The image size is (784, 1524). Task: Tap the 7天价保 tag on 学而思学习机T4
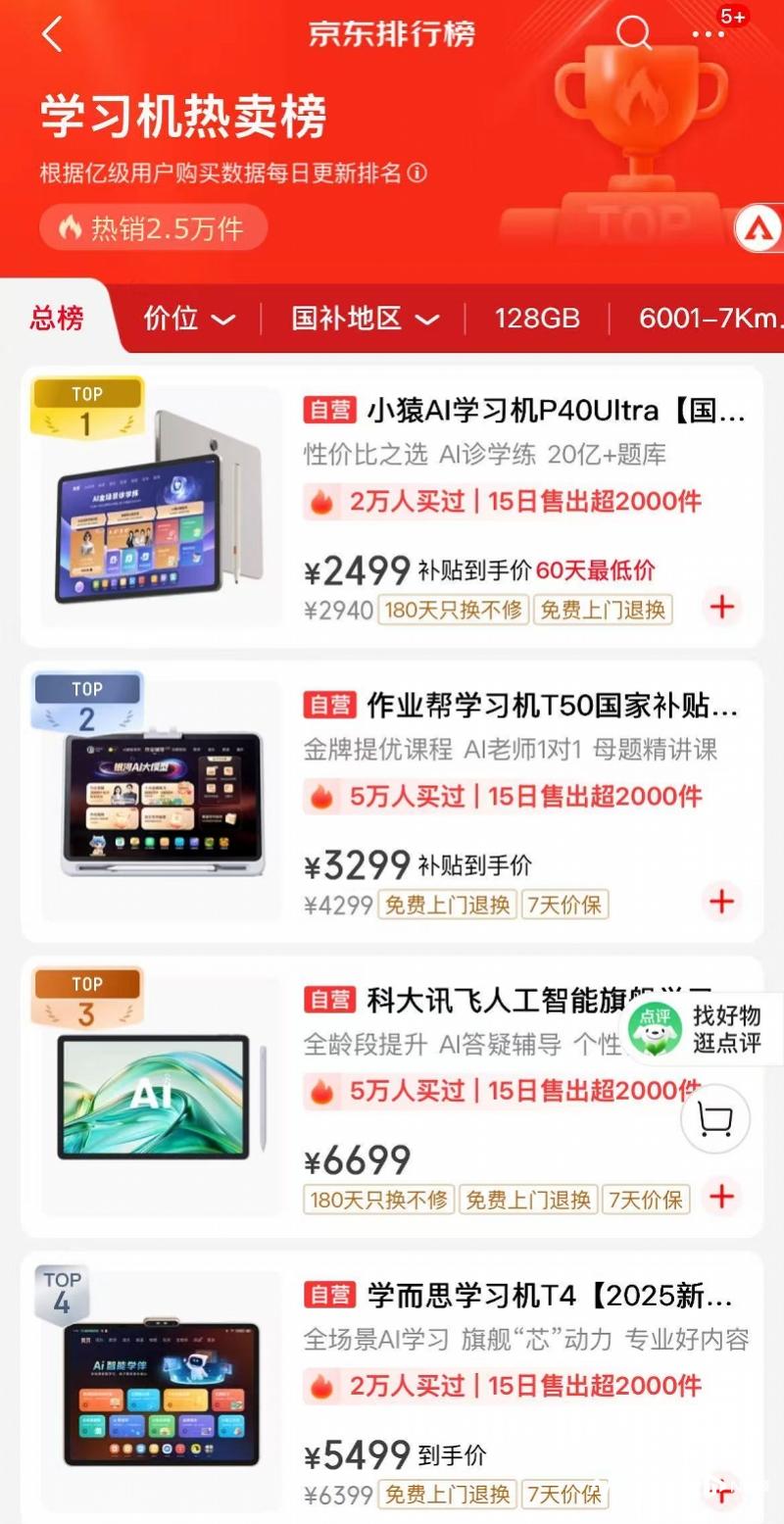pyautogui.click(x=564, y=1496)
